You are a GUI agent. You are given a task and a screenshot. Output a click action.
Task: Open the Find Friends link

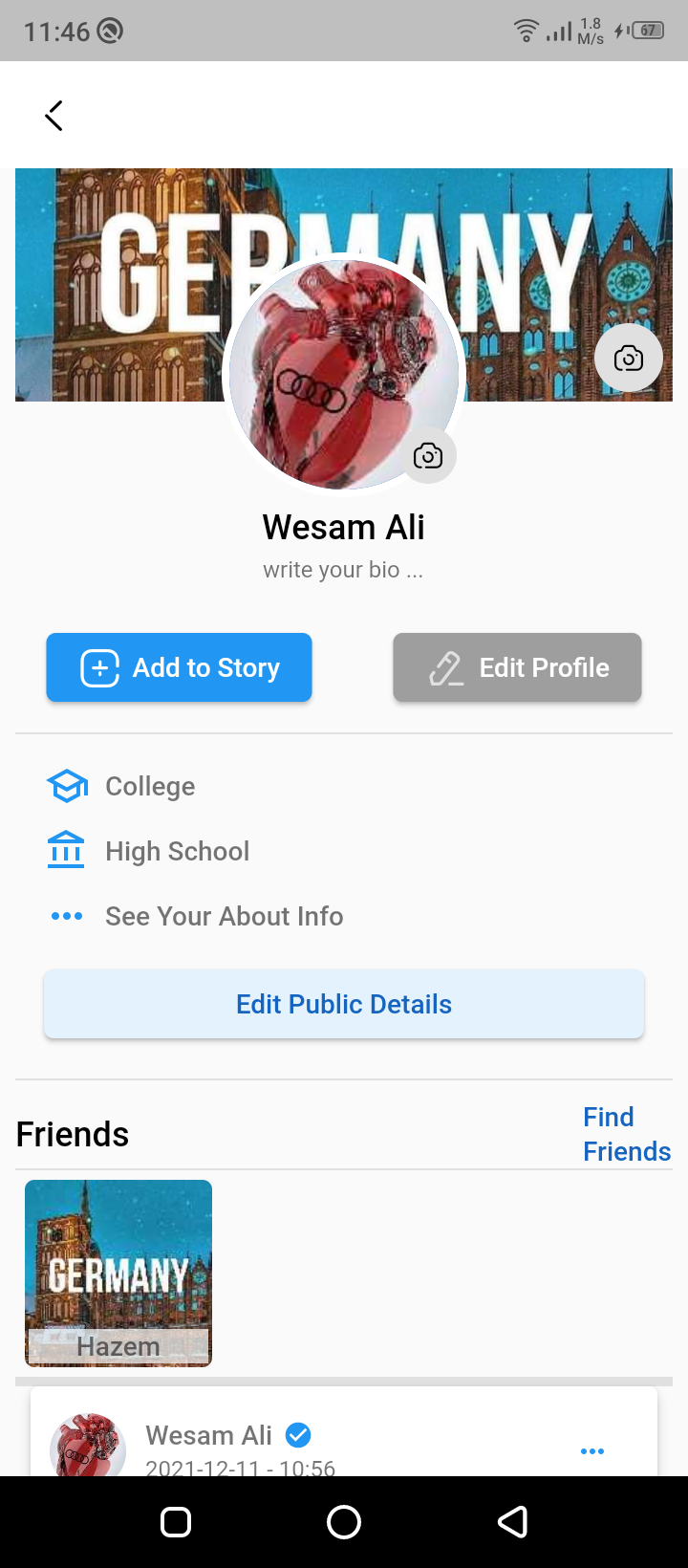click(x=626, y=1133)
